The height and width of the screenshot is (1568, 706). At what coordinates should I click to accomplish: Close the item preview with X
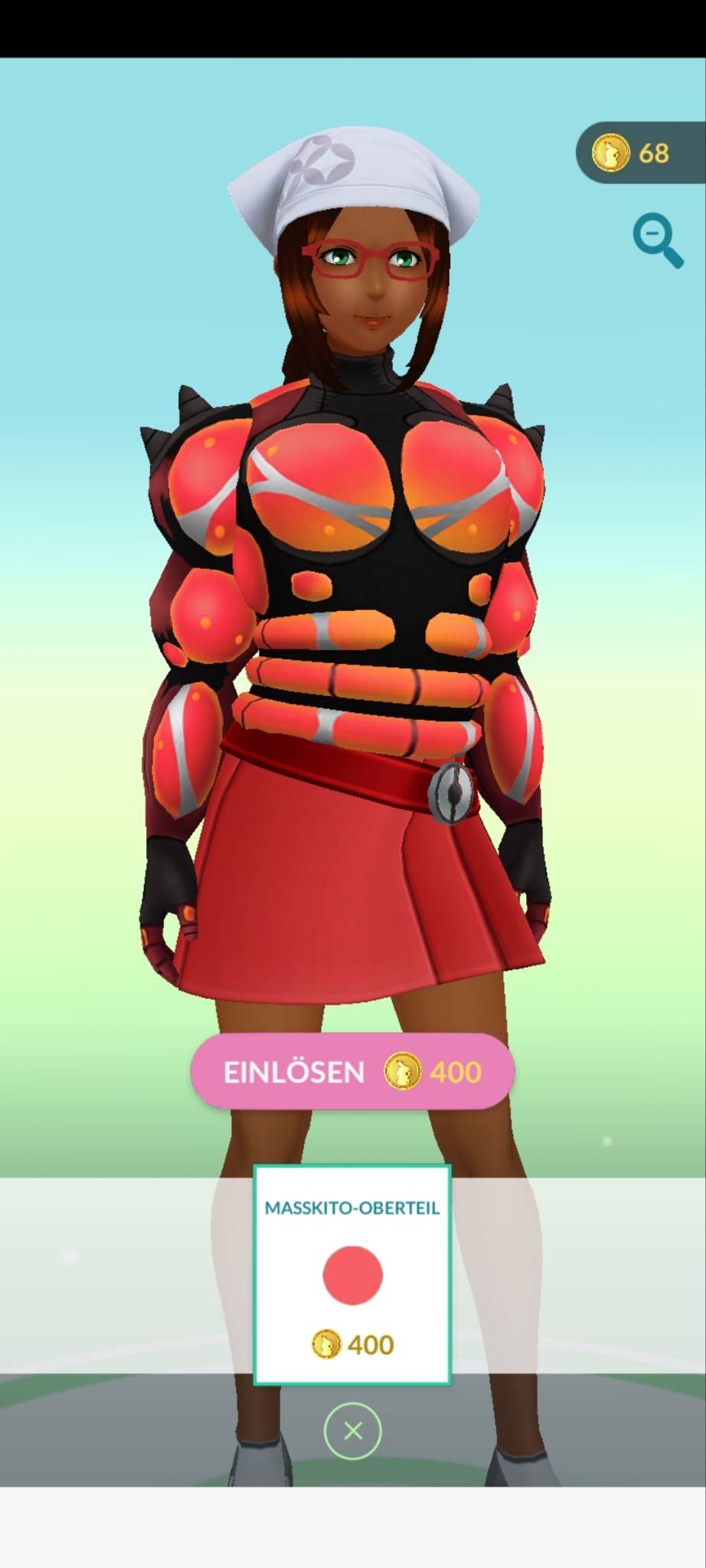352,1430
